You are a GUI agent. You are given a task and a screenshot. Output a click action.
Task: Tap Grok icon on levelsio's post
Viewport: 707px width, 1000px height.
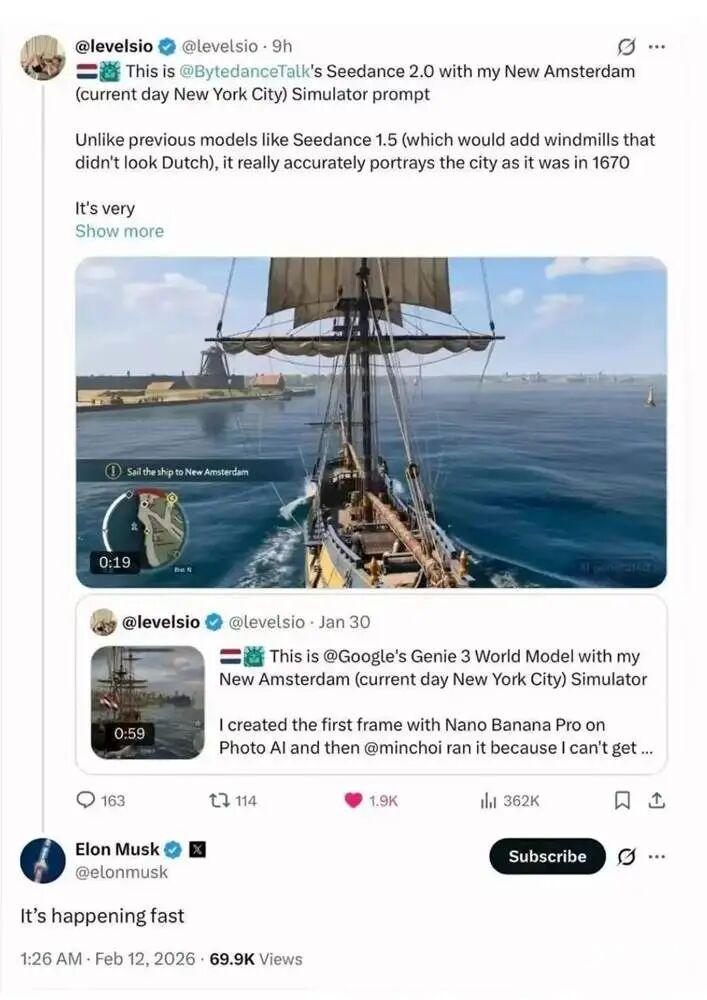tap(627, 46)
